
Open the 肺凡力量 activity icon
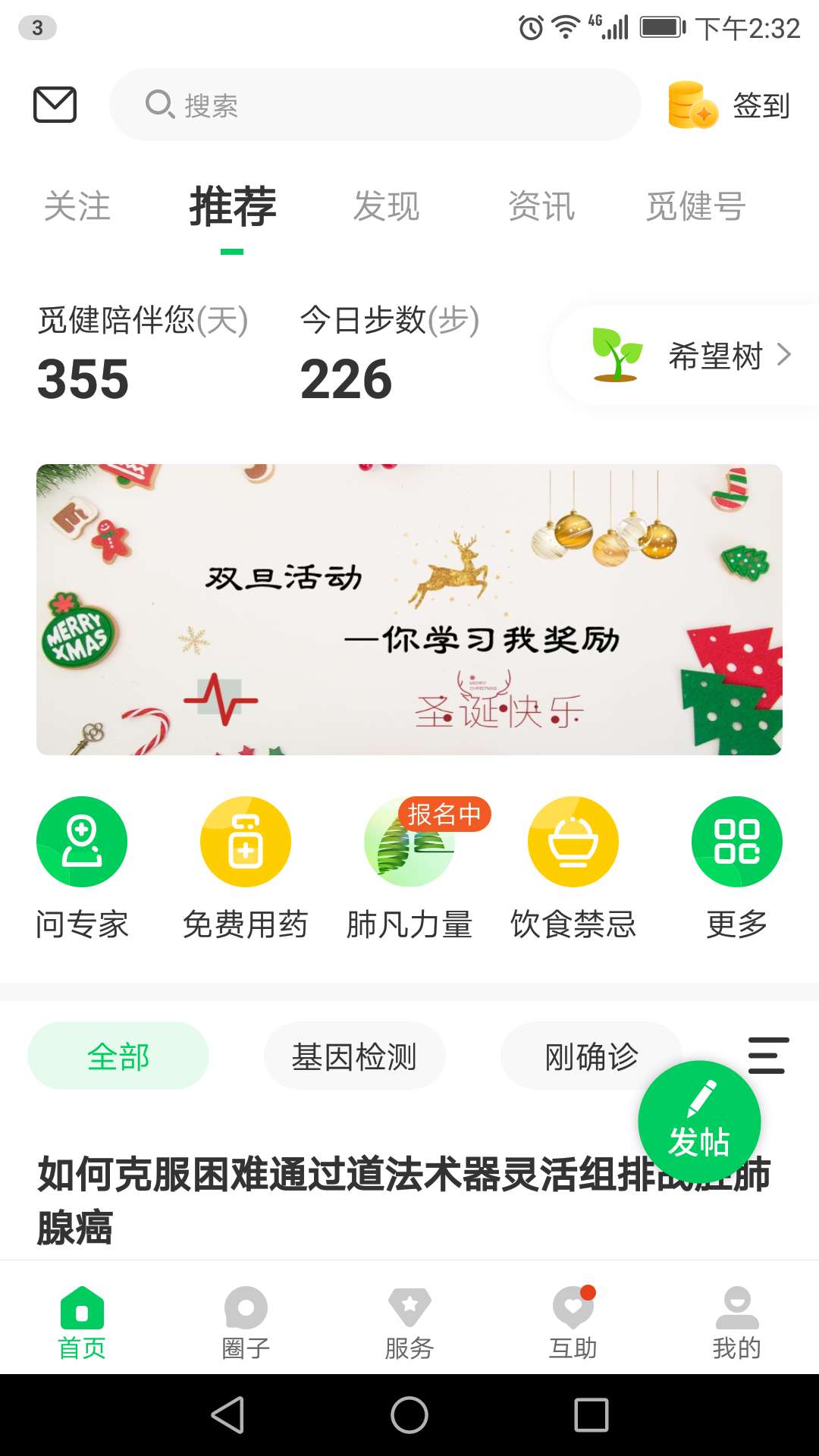pyautogui.click(x=409, y=842)
